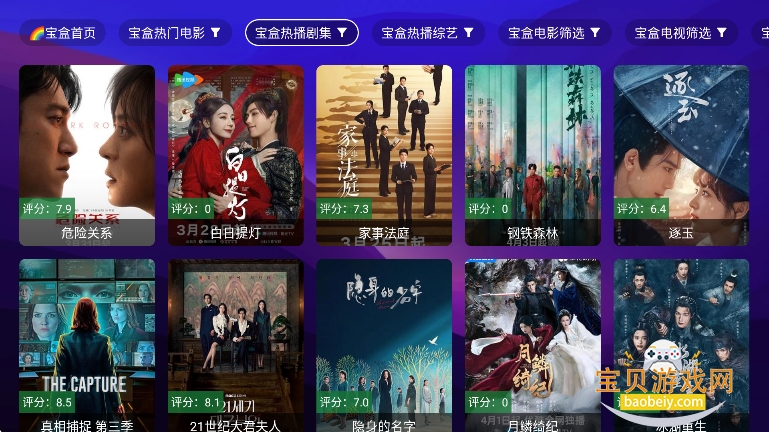Open the drama 月鳞绮纪
The width and height of the screenshot is (769, 432).
pos(533,345)
